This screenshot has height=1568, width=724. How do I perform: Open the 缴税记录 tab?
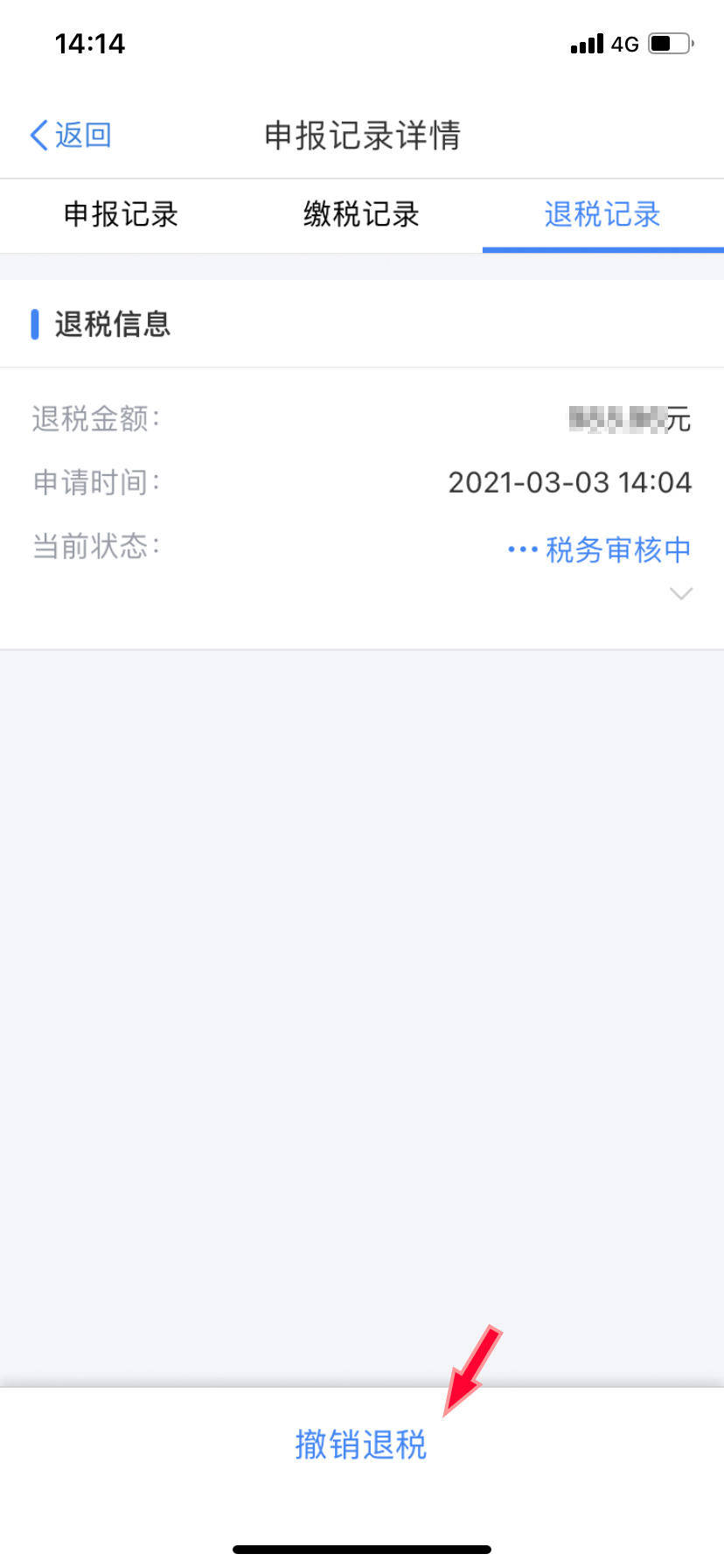tap(361, 214)
